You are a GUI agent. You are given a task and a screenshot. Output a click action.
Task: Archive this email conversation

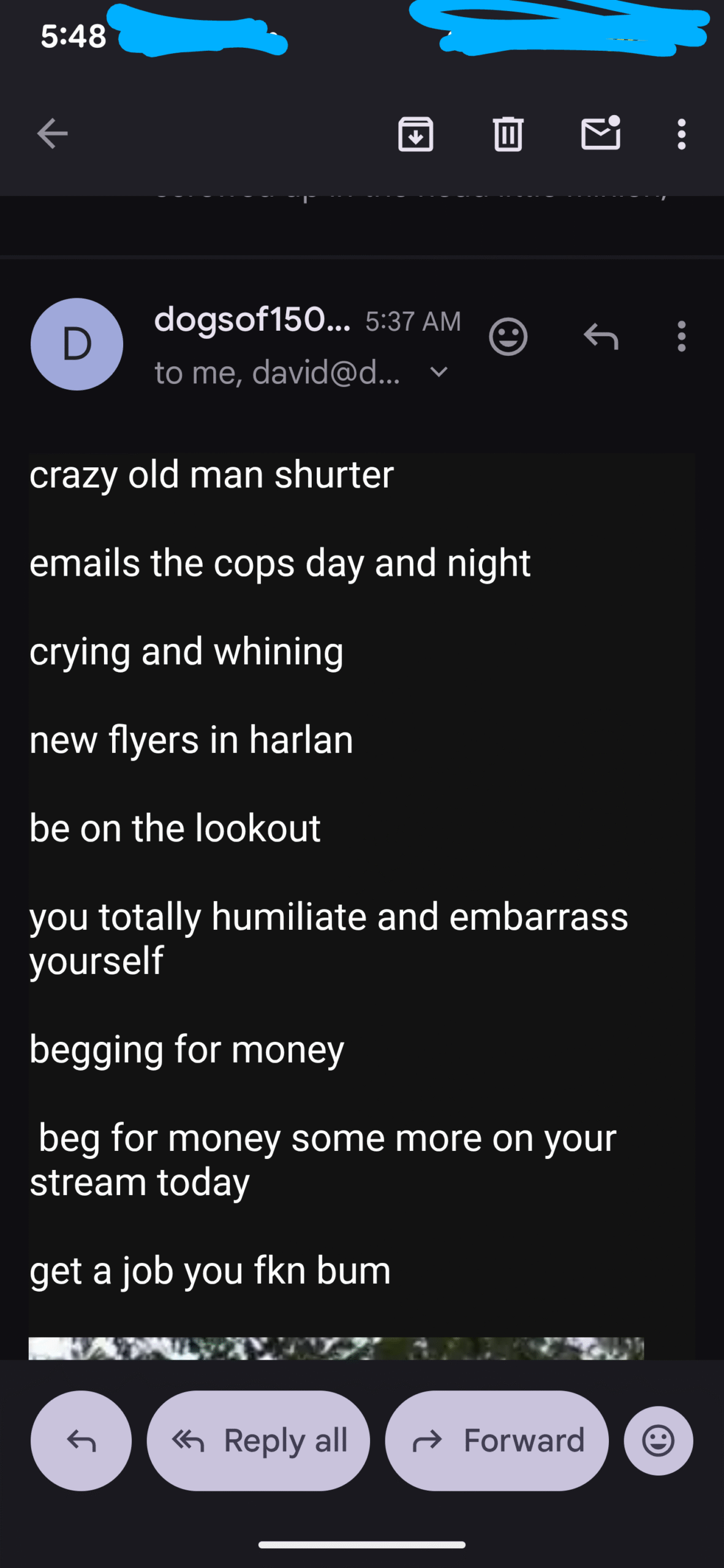pyautogui.click(x=416, y=134)
